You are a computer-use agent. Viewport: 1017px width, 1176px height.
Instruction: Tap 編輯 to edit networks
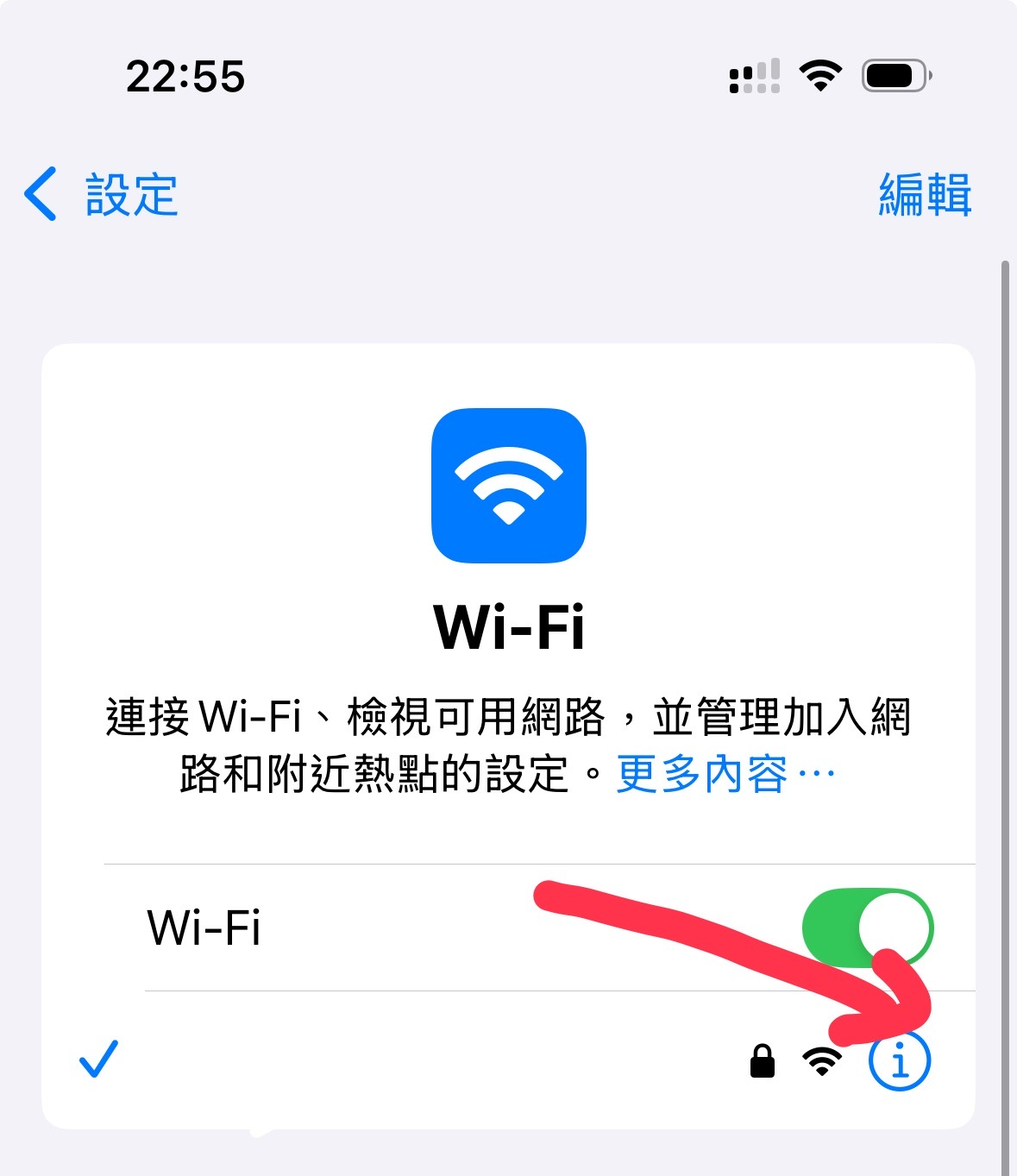pos(924,194)
